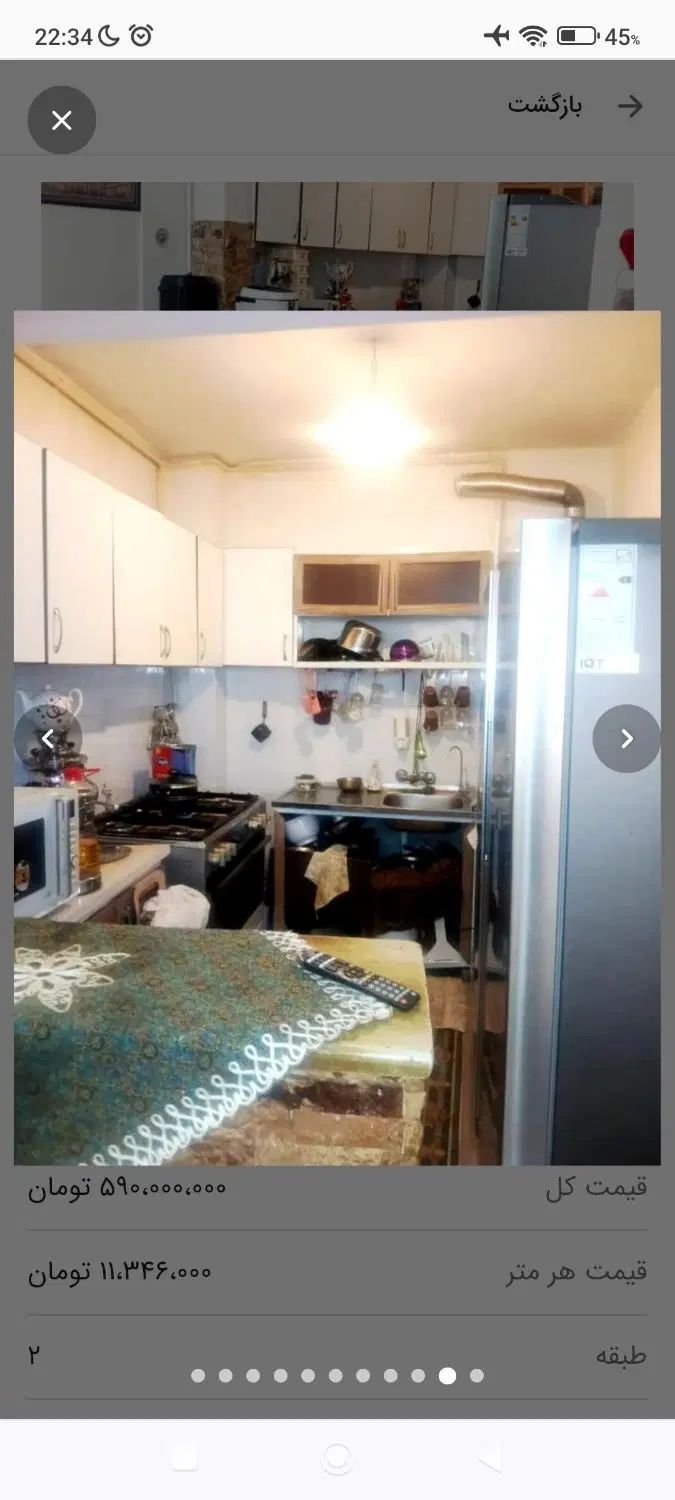This screenshot has height=1500, width=675.
Task: Go to the previous listing photo
Action: 47,738
